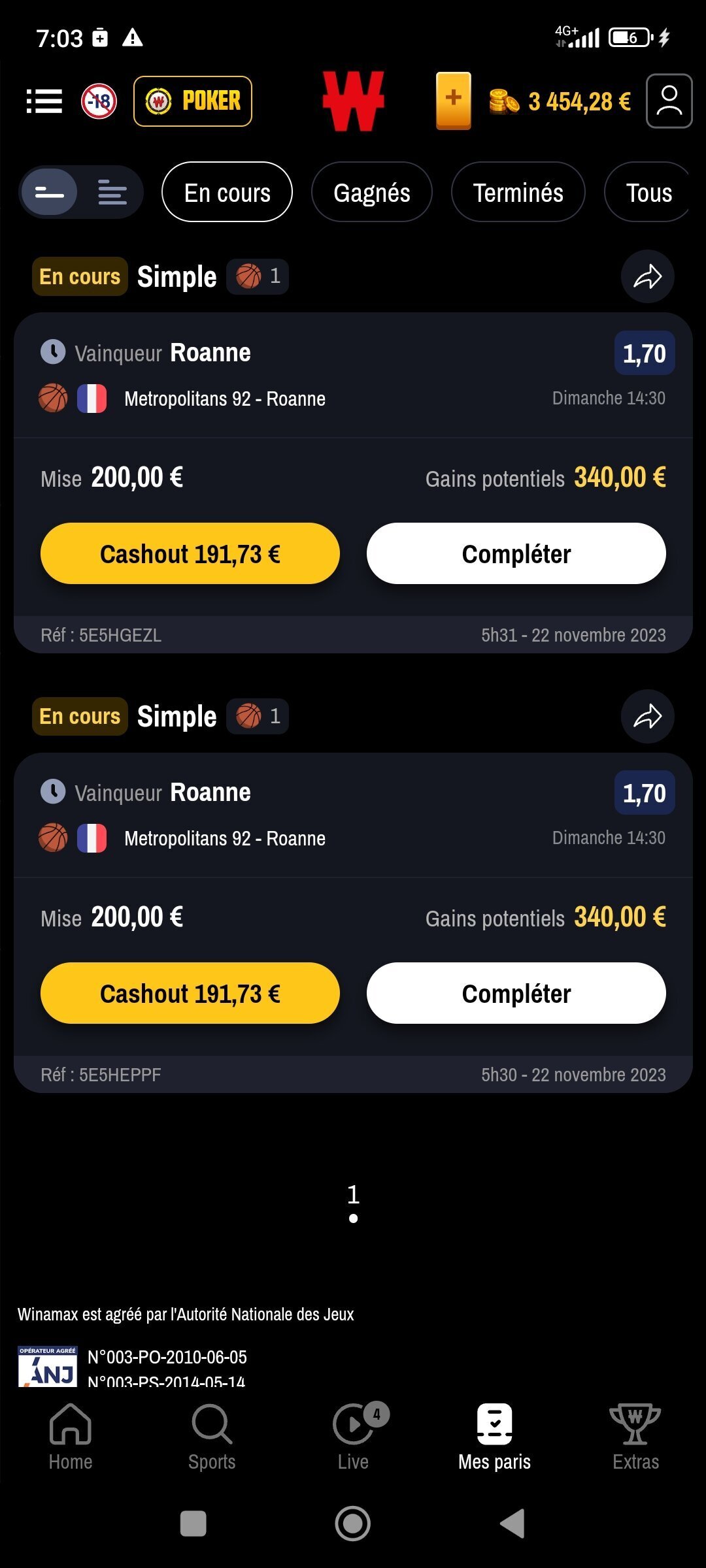The width and height of the screenshot is (706, 1568).
Task: Select the detailed list view toggle
Action: [112, 192]
